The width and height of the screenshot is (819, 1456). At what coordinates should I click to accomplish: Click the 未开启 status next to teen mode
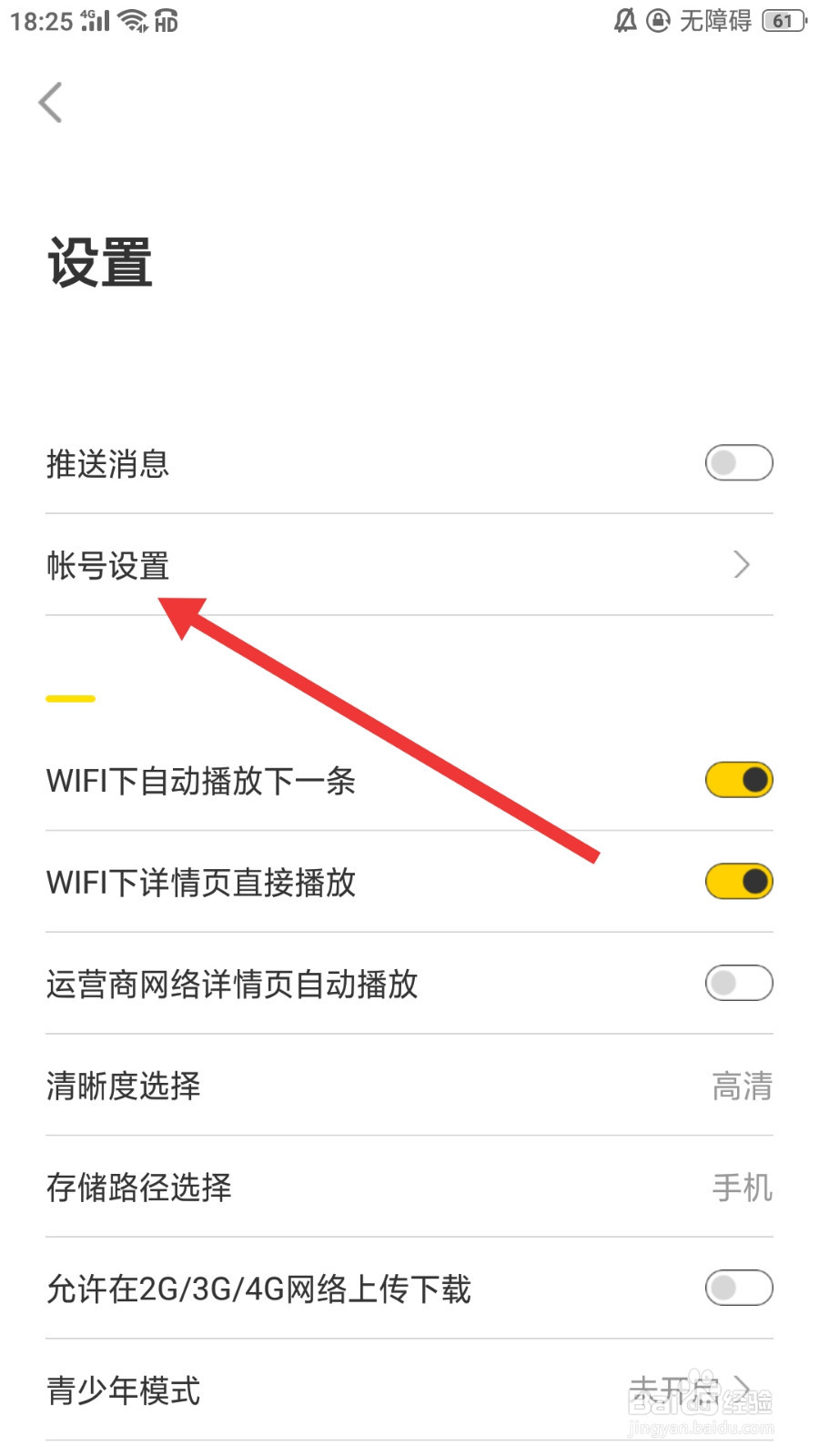coord(675,1390)
